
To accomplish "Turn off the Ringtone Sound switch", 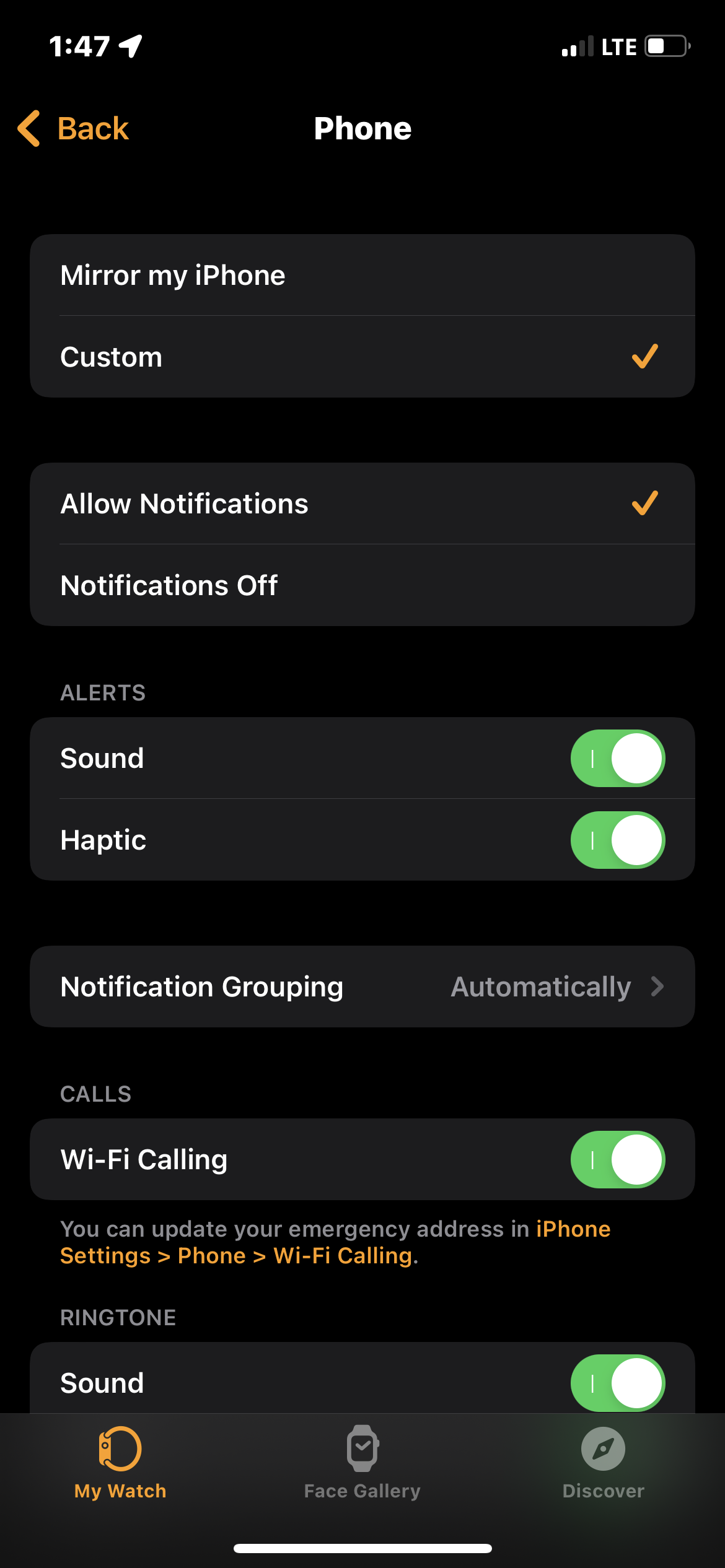I will tap(617, 1383).
